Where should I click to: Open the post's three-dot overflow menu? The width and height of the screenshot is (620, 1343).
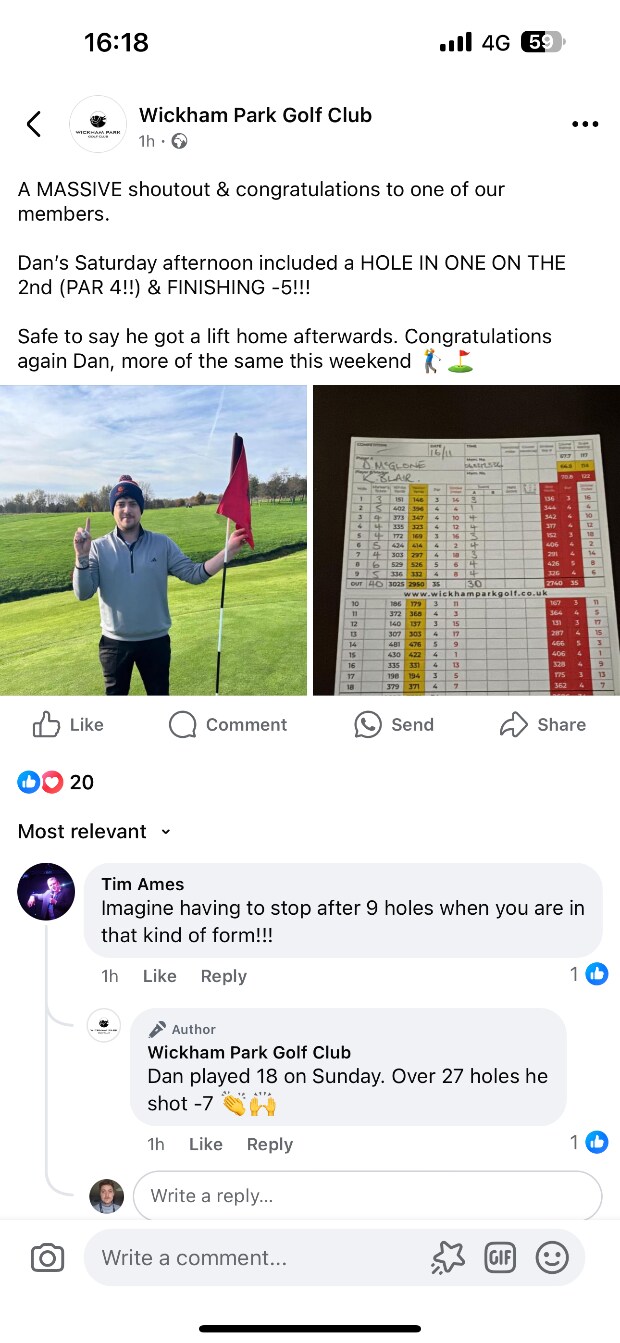point(584,125)
